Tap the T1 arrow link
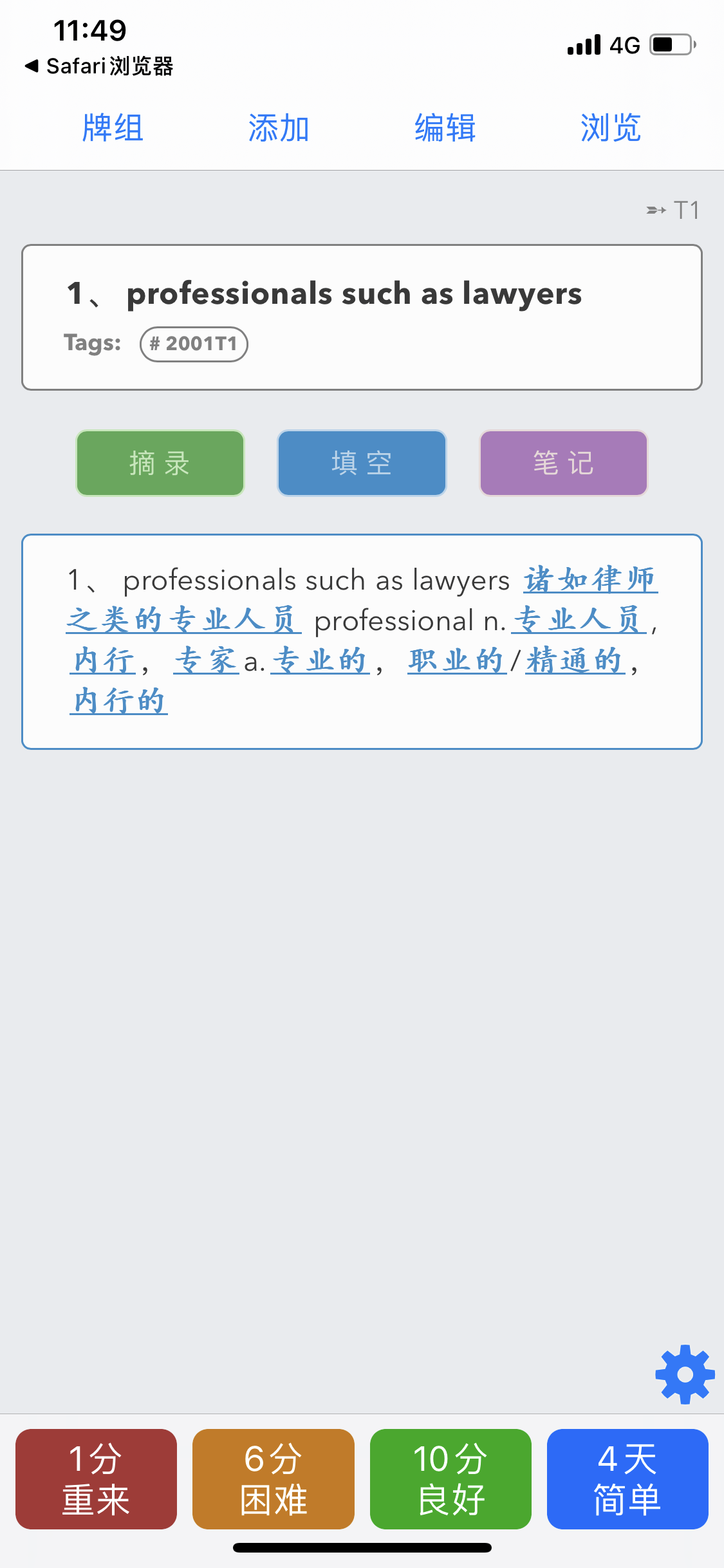This screenshot has height=1568, width=724. [673, 210]
